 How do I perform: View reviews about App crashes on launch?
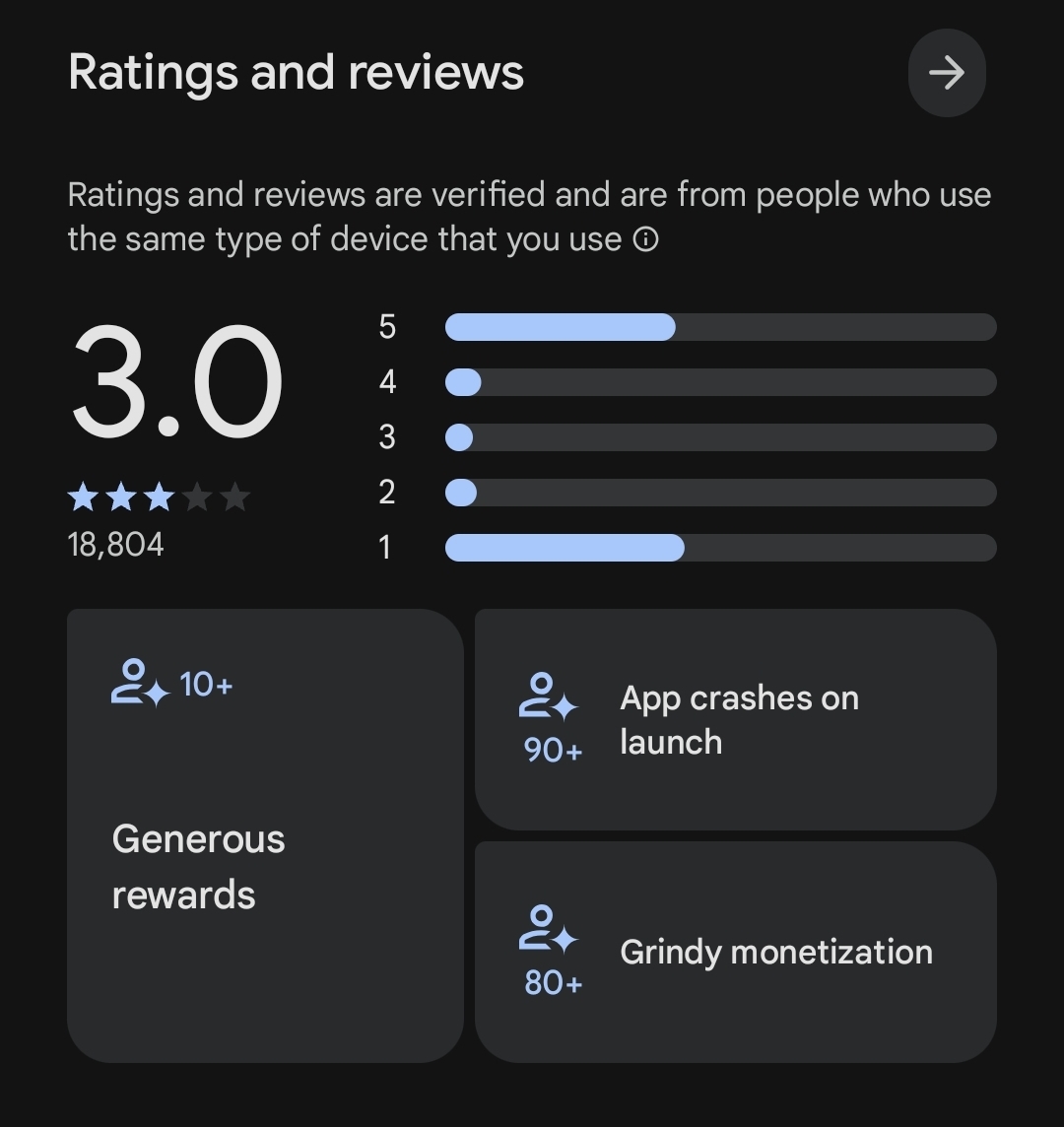coord(735,719)
